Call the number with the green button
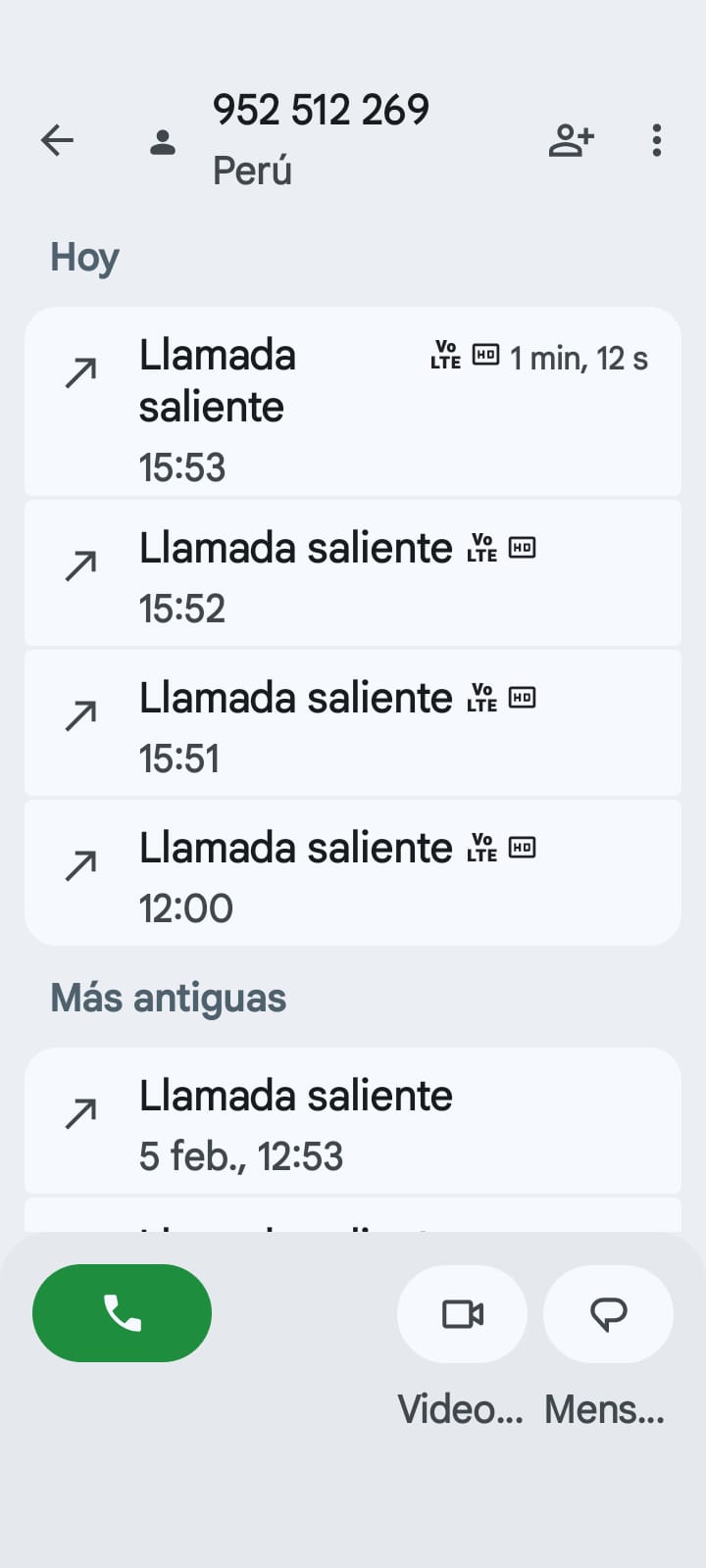This screenshot has width=706, height=1568. coord(123,1313)
